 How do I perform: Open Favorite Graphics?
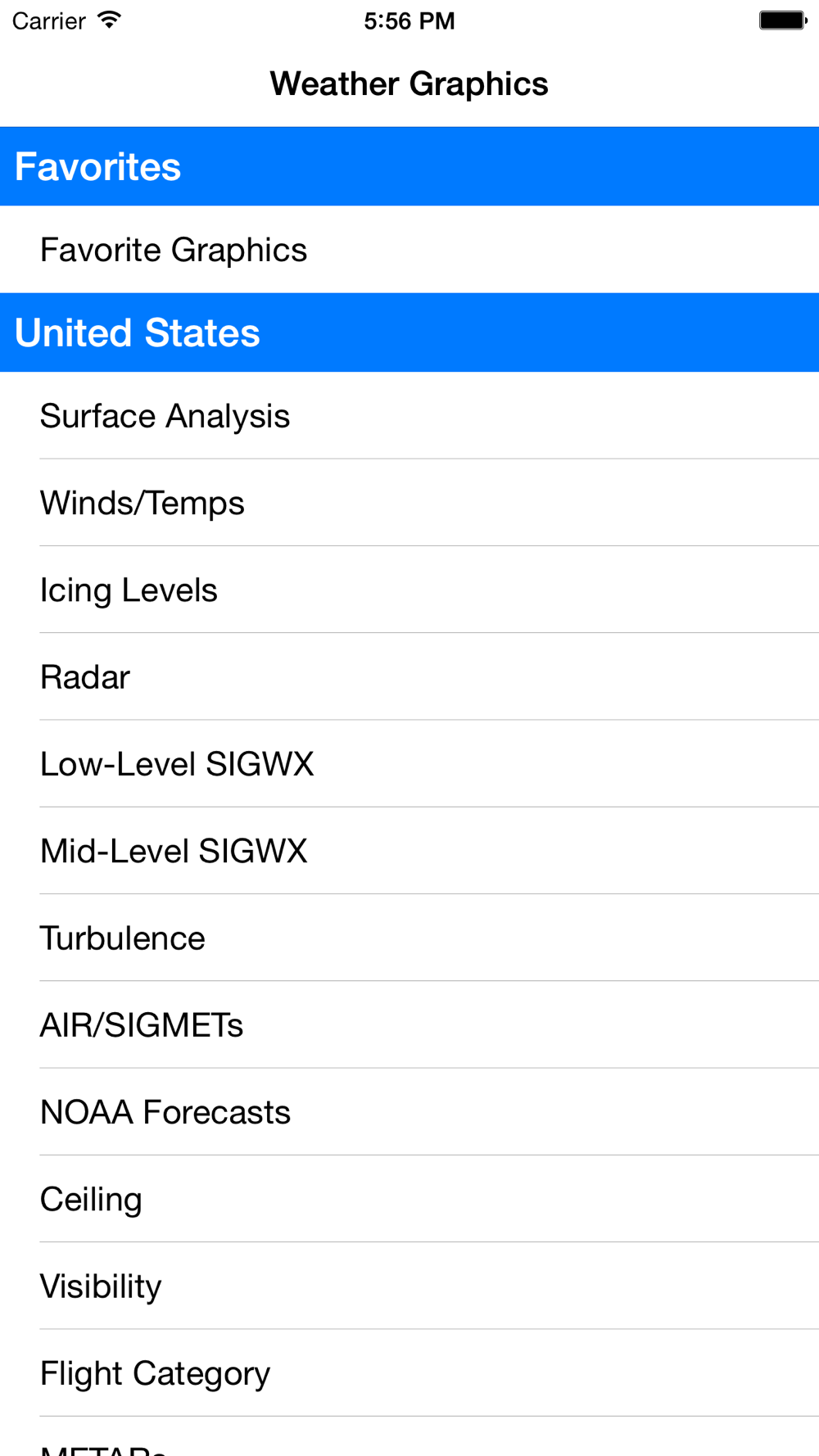coord(409,250)
